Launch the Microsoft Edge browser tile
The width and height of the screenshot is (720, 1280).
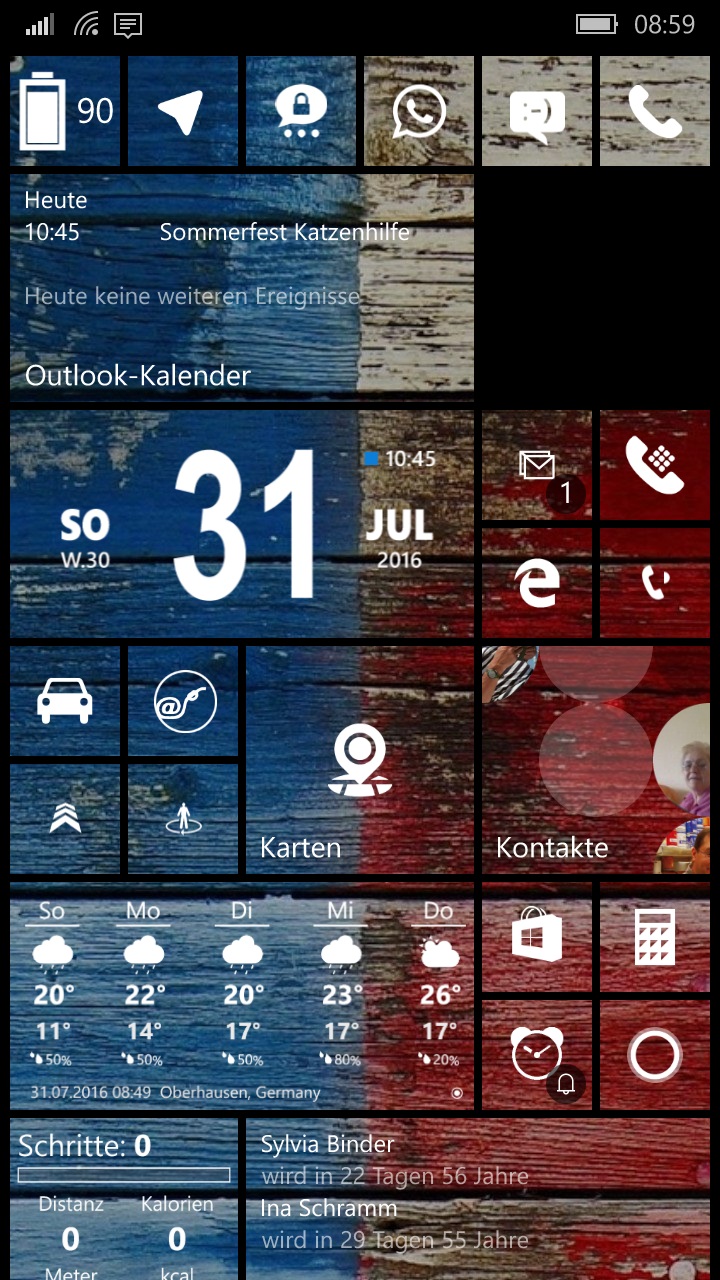click(x=537, y=583)
